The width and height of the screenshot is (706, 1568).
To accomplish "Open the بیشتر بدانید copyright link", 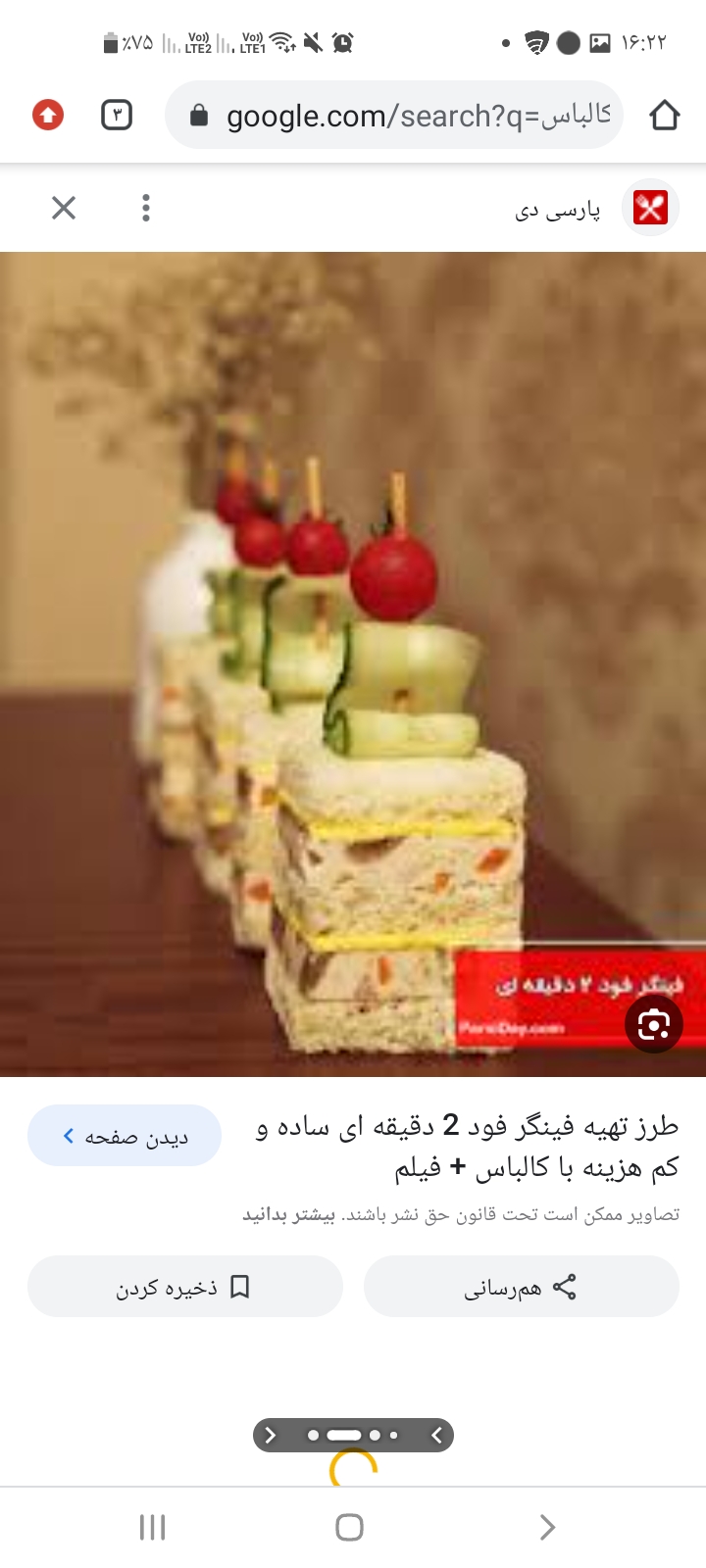I will point(289,1215).
